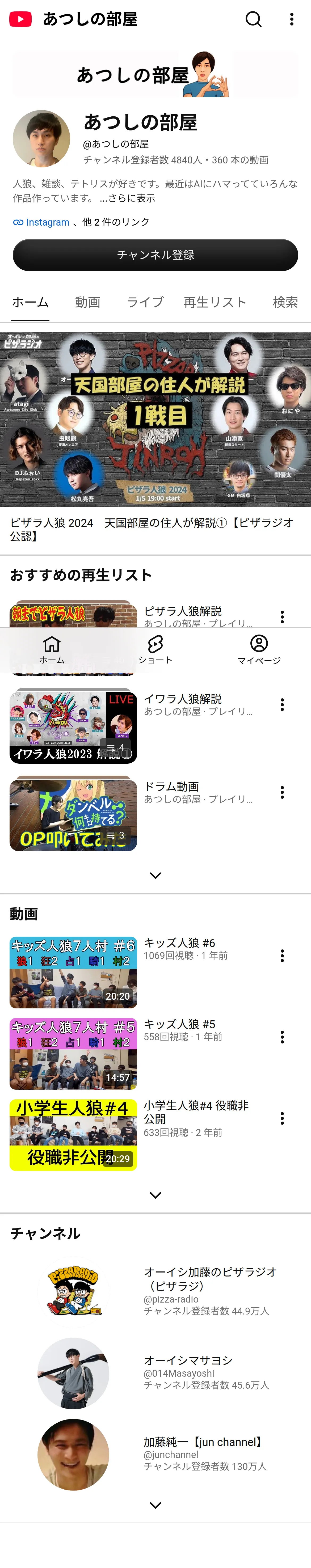Go to ショート in bottom navigation
This screenshot has height=1568, width=311.
[x=155, y=650]
